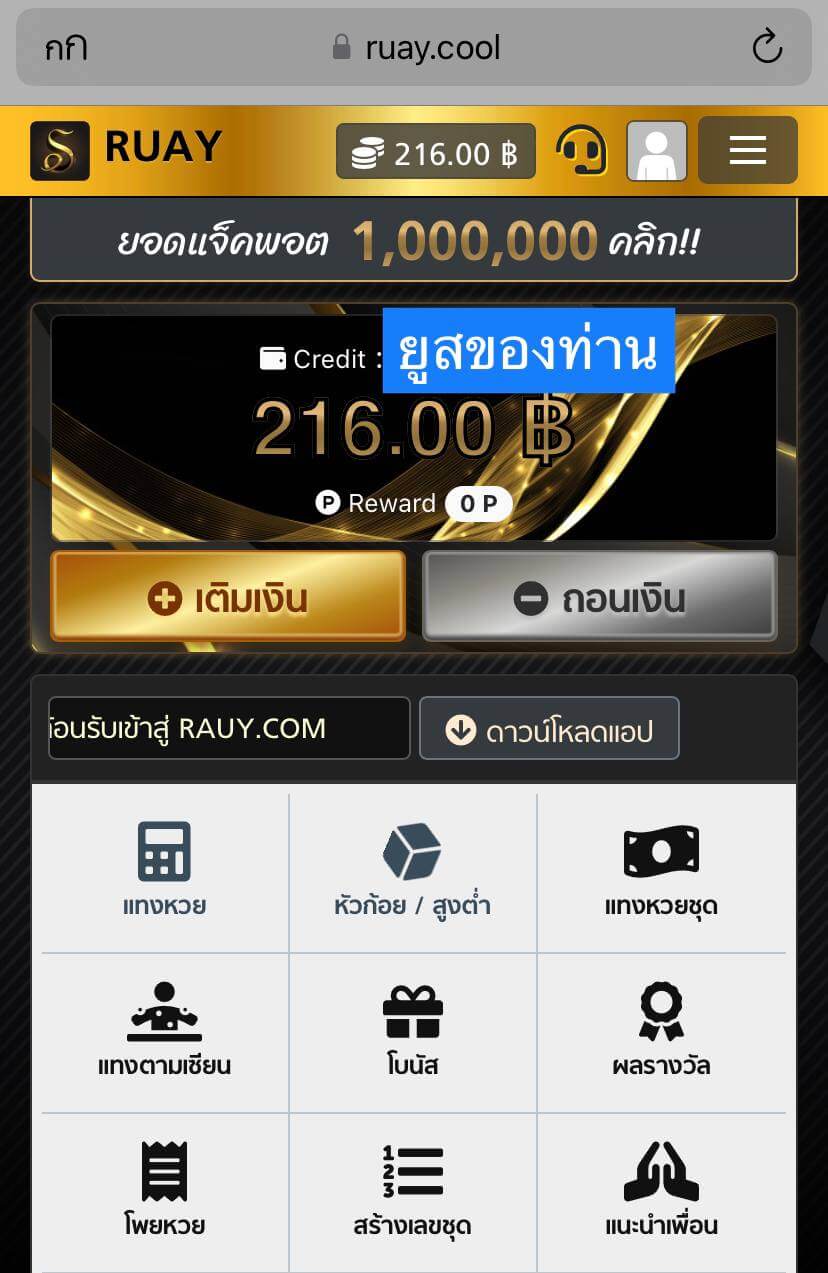Open the โบนัส bonus tile
This screenshot has width=828, height=1273.
tap(412, 1032)
